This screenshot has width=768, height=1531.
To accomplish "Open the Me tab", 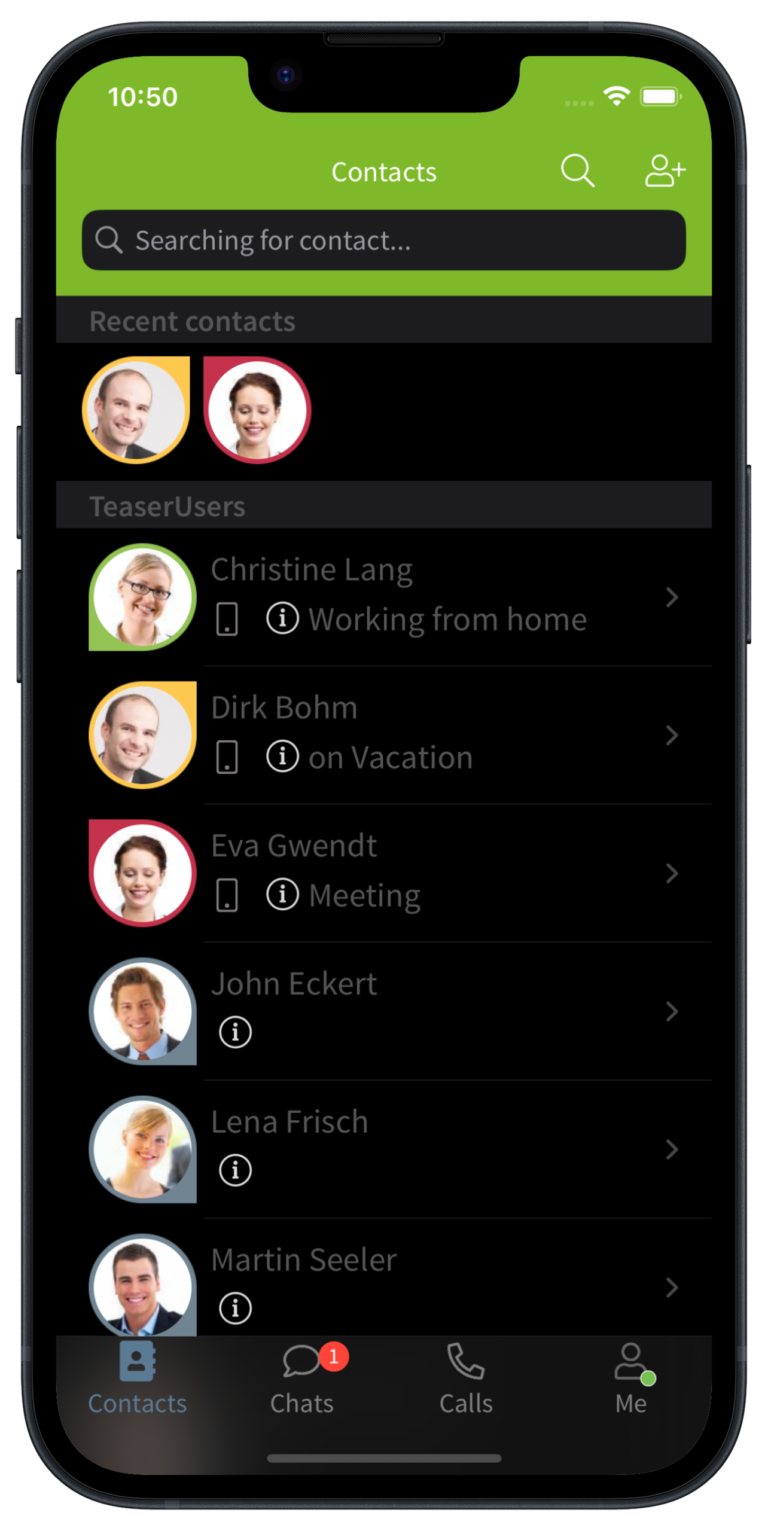I will pyautogui.click(x=631, y=1380).
